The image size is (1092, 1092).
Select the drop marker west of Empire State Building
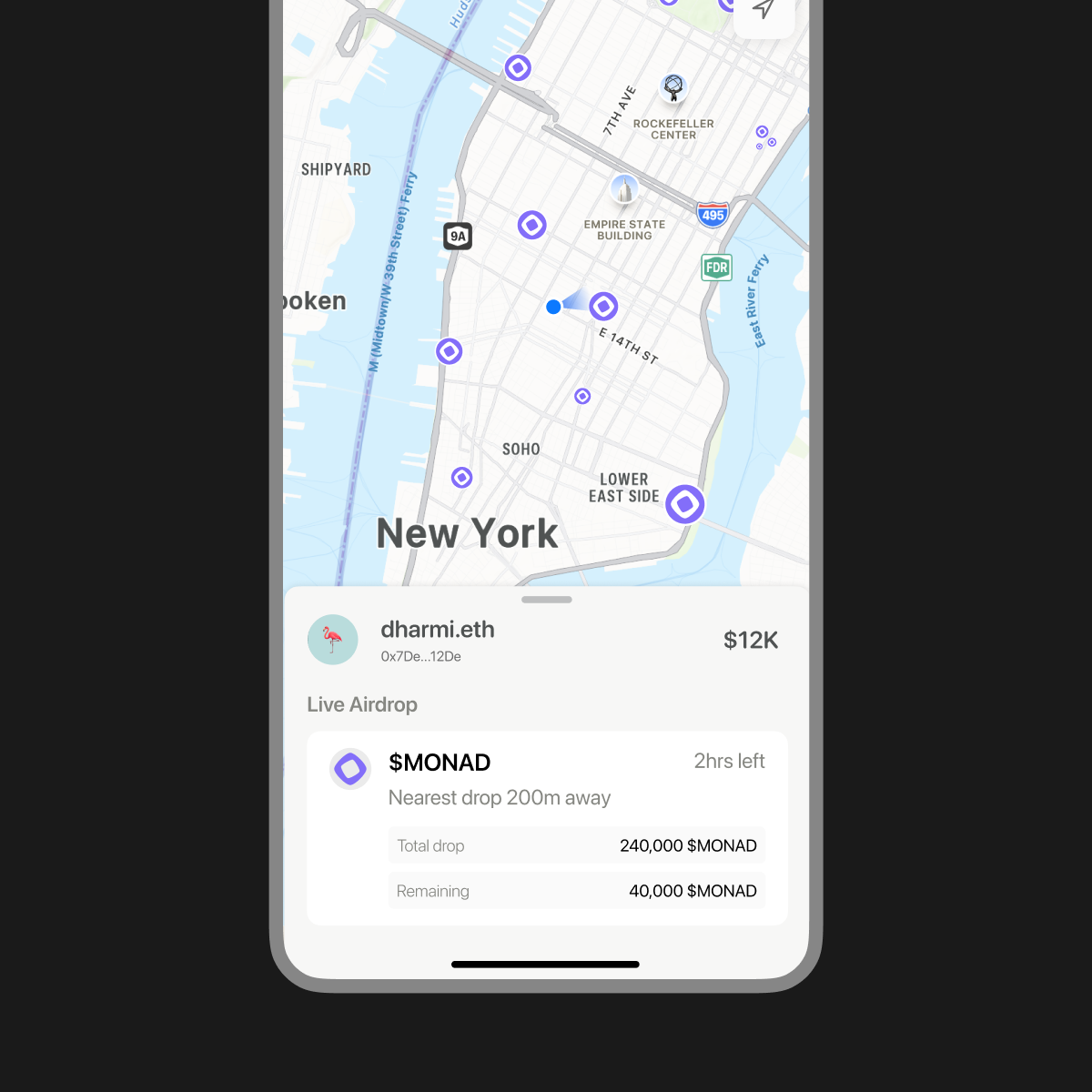click(532, 225)
